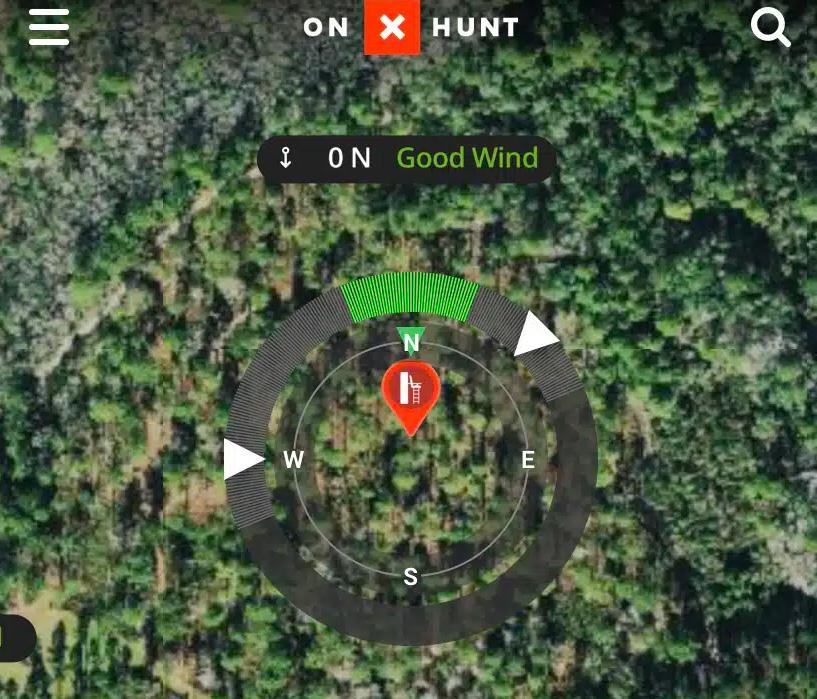Tap the Good Wind status pill
This screenshot has height=699, width=817.
click(406, 158)
